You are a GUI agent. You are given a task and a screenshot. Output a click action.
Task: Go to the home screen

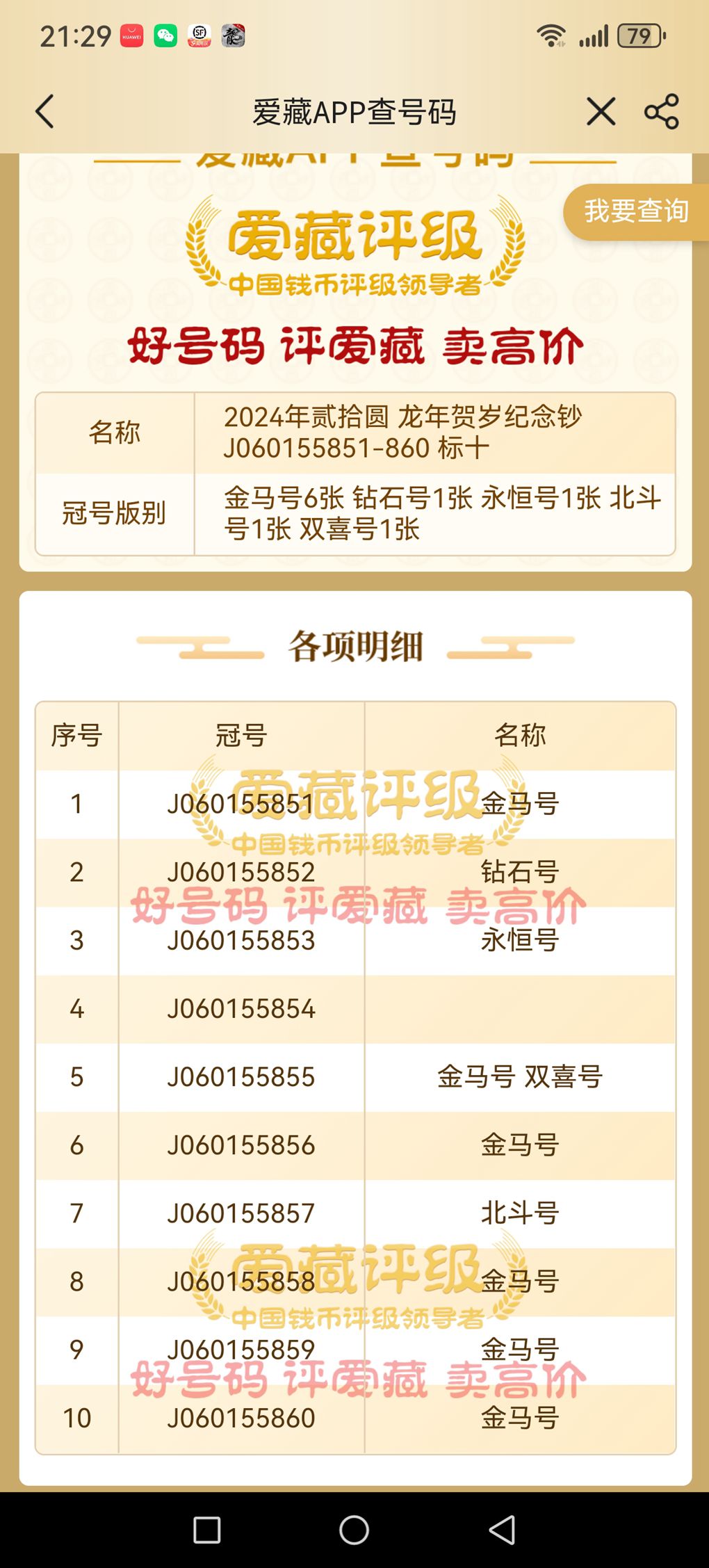click(x=354, y=1530)
